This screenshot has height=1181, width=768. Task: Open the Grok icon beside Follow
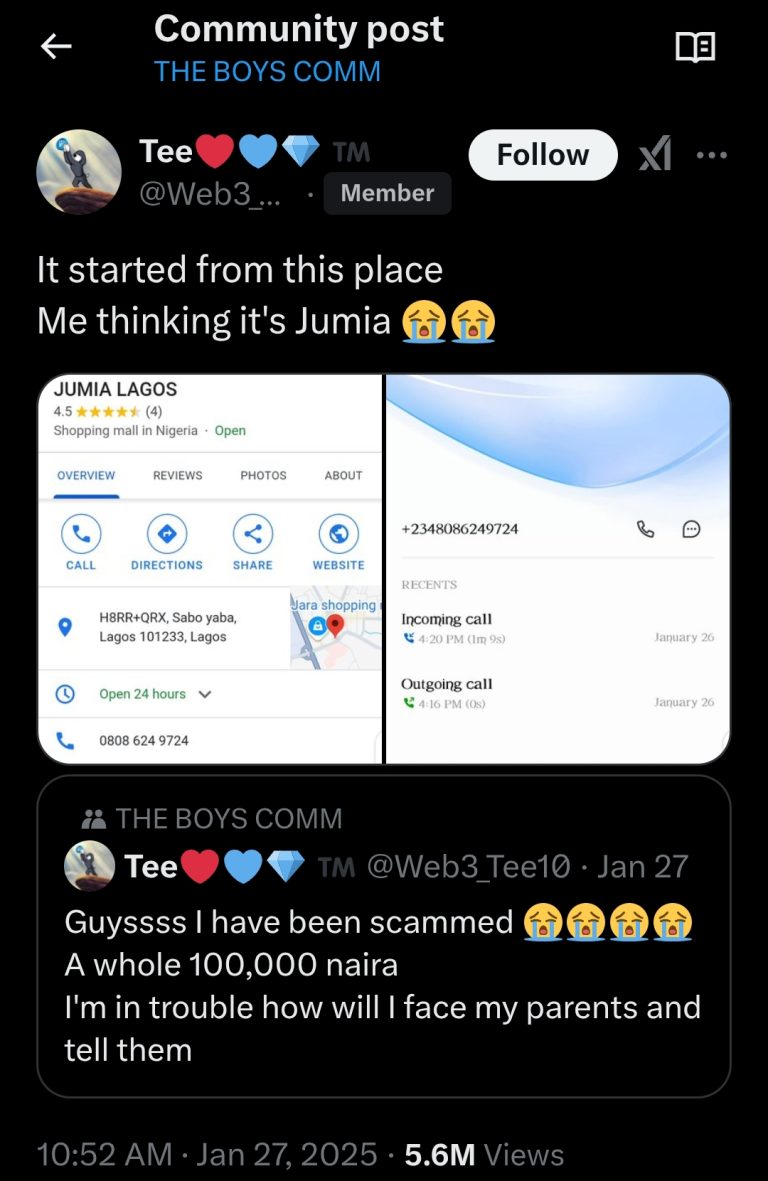pos(656,155)
